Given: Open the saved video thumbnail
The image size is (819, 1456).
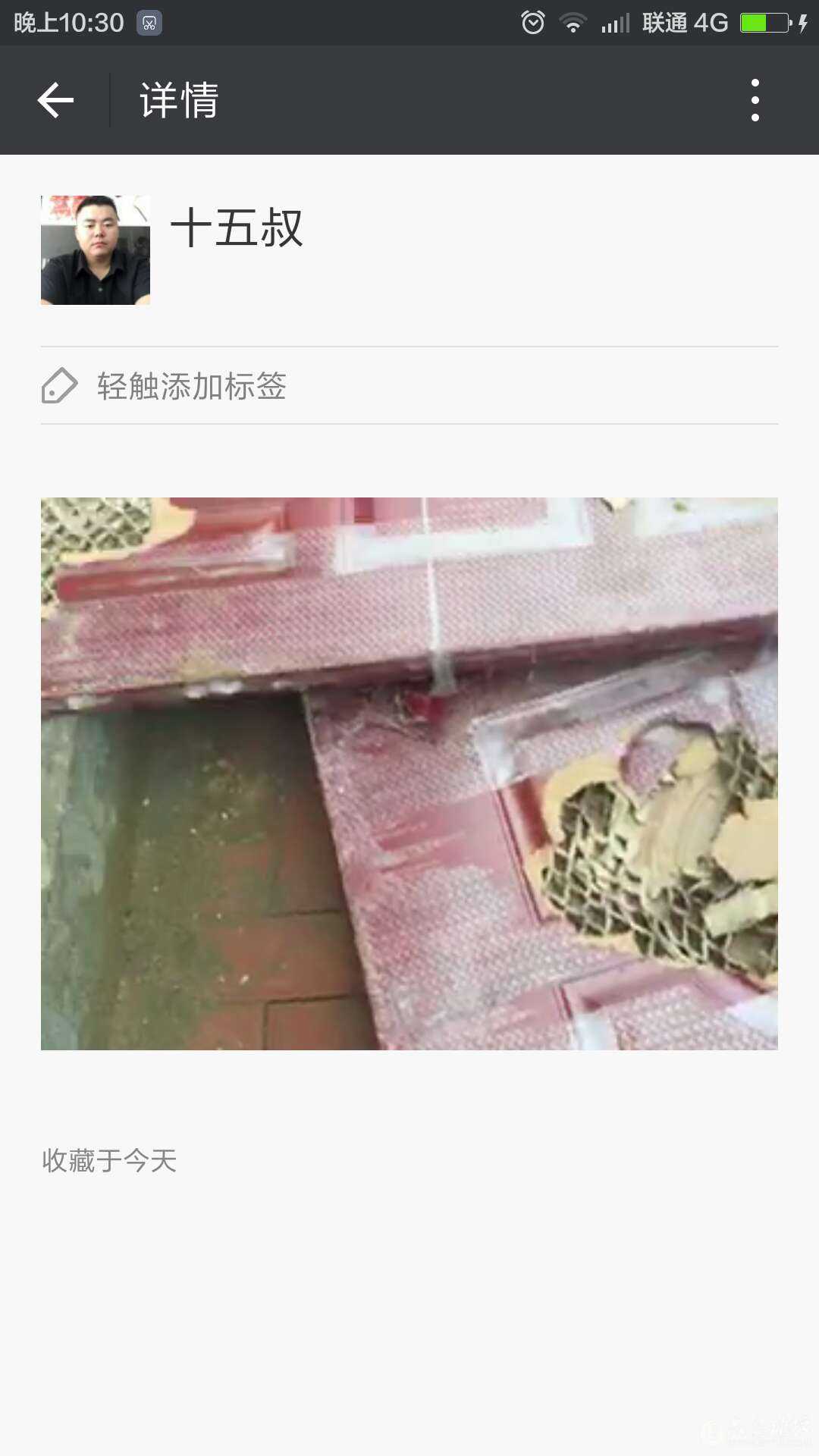Looking at the screenshot, I should tap(409, 773).
